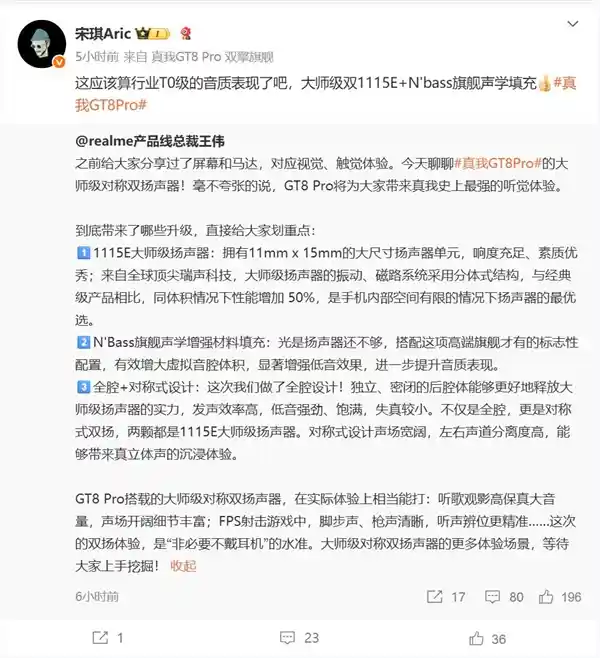
Task: Collapse the quoted post with 收起
Action: 184,566
